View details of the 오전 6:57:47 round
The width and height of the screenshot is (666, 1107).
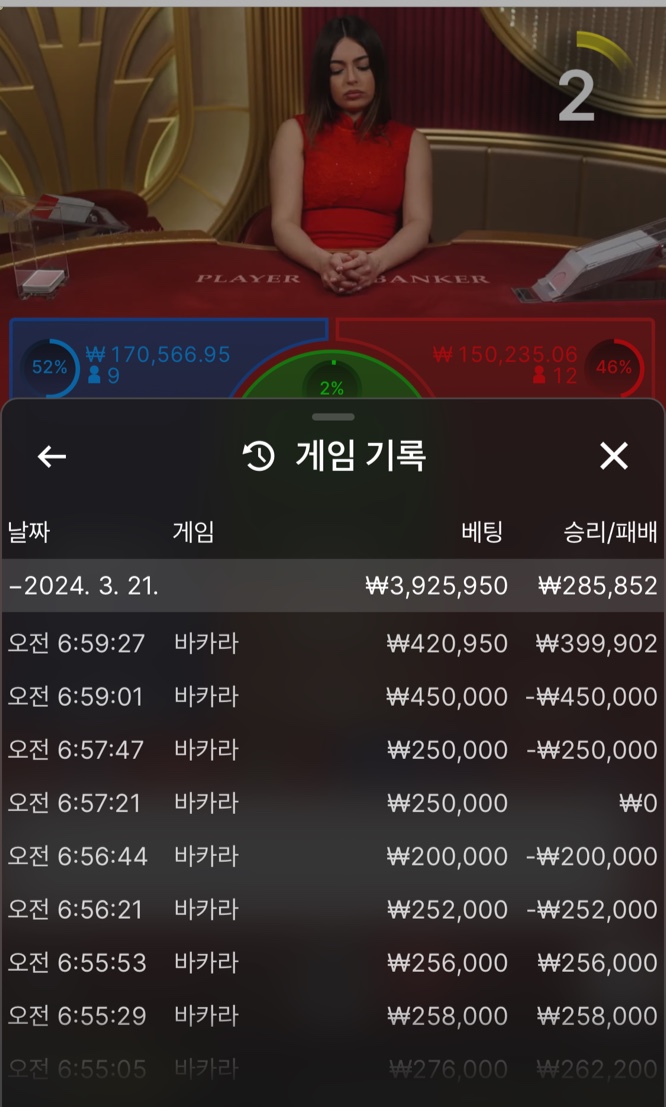click(333, 750)
